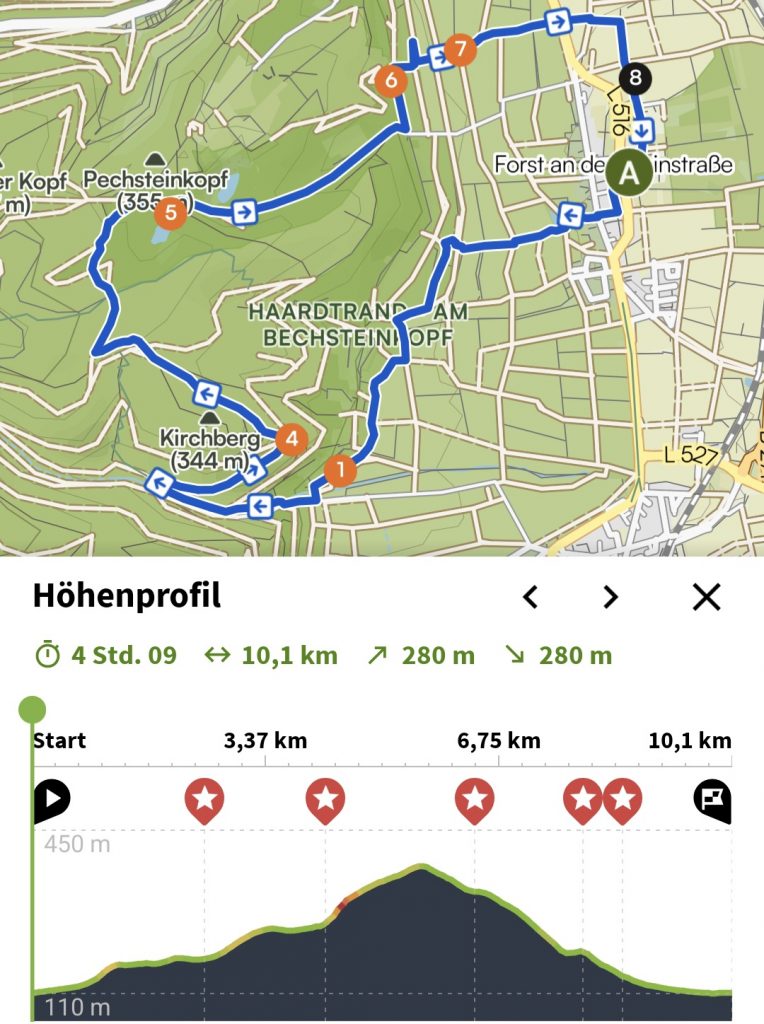Select waypoint 4 near Kirchberg

291,438
